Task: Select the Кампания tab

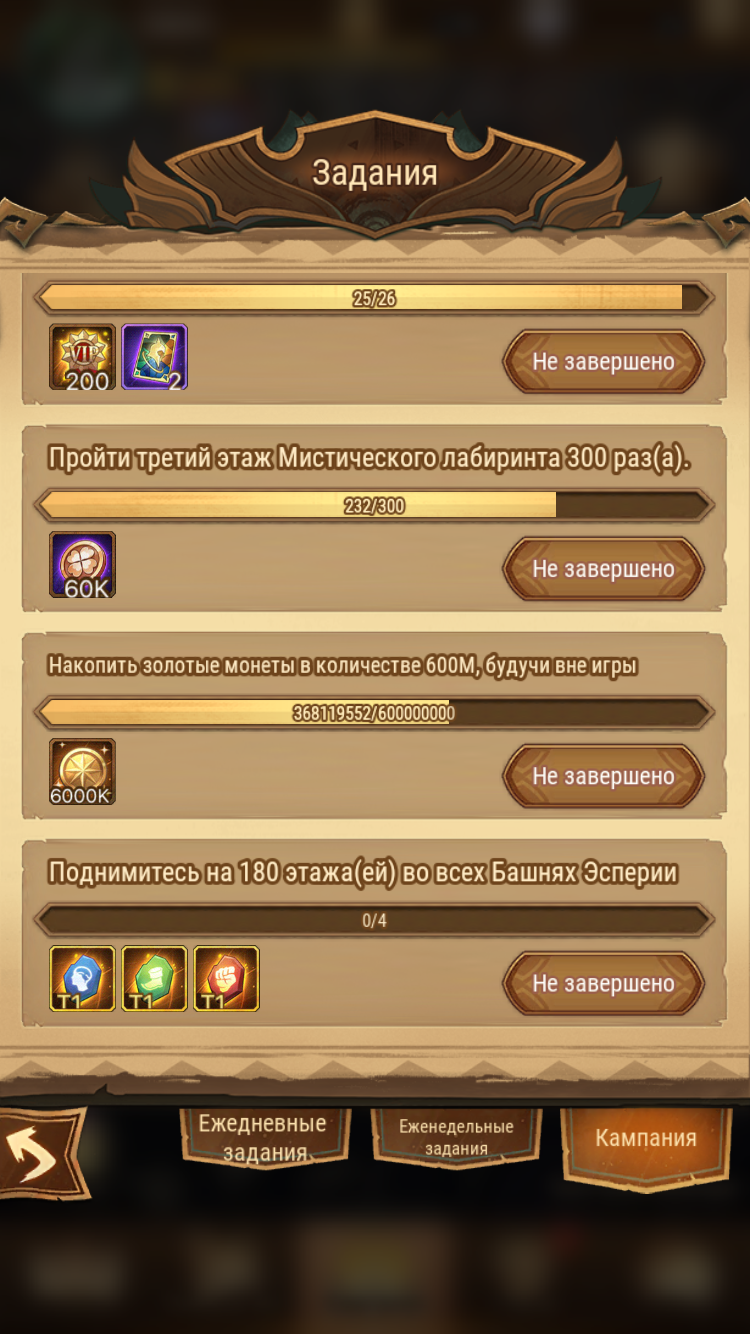Action: point(646,1139)
